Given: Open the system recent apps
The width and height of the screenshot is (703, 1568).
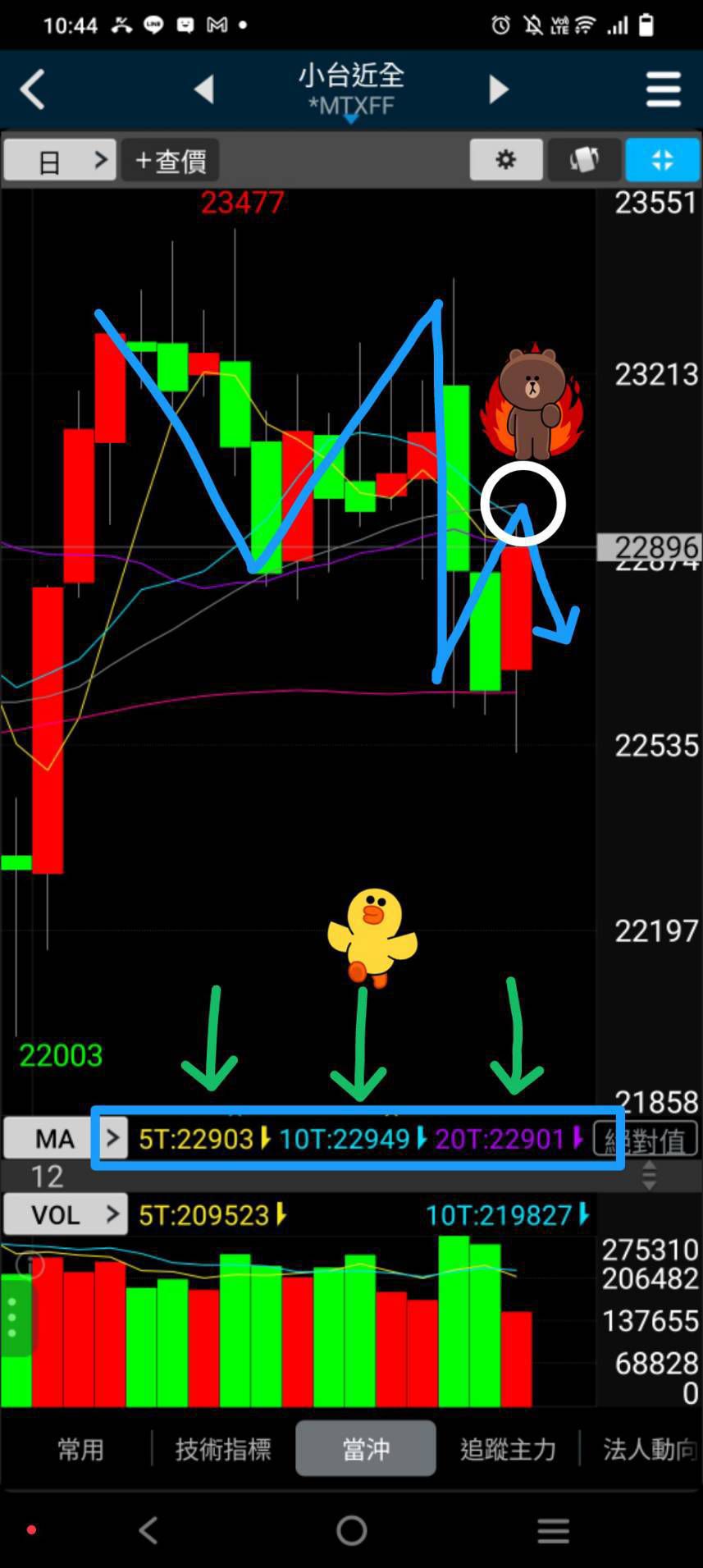Looking at the screenshot, I should (x=553, y=1530).
